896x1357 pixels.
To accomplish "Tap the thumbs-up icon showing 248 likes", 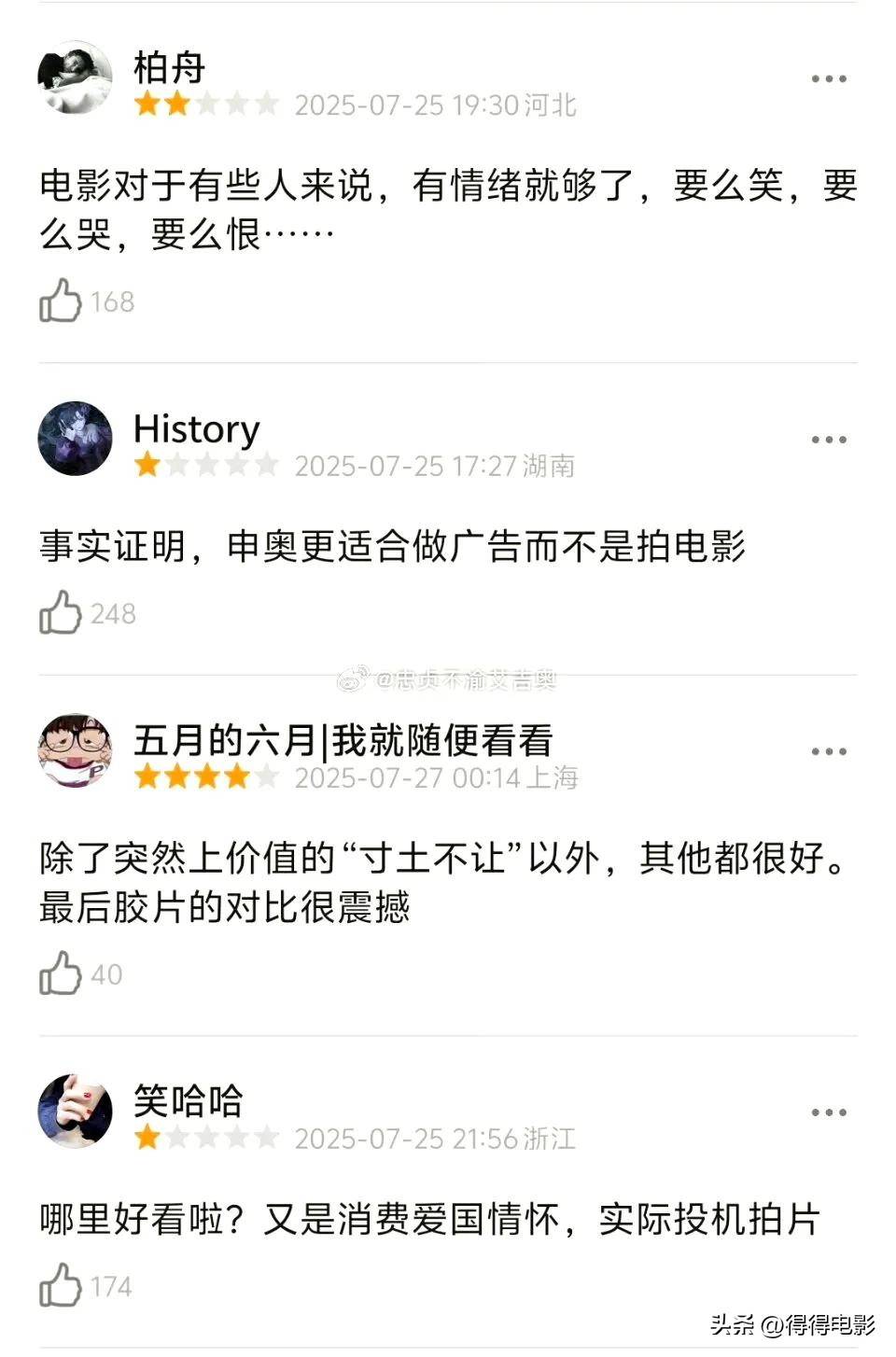I will [x=61, y=612].
